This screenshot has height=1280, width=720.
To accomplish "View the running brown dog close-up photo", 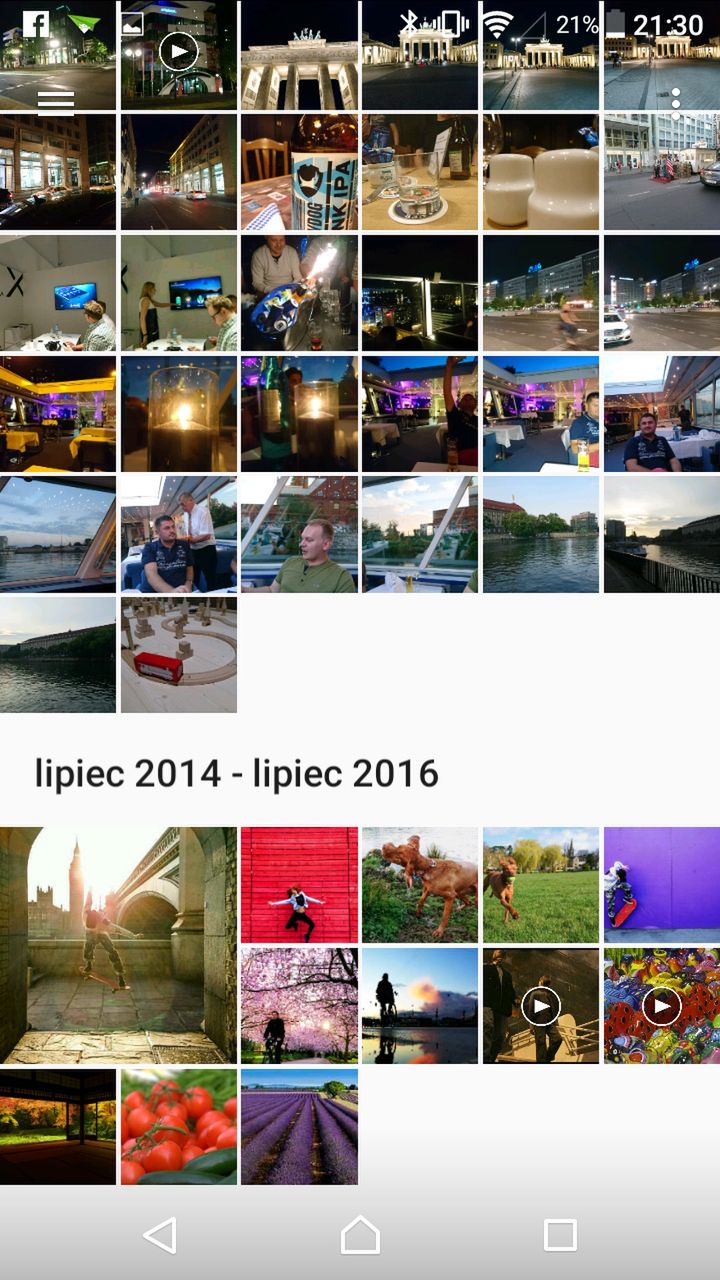I will [420, 885].
